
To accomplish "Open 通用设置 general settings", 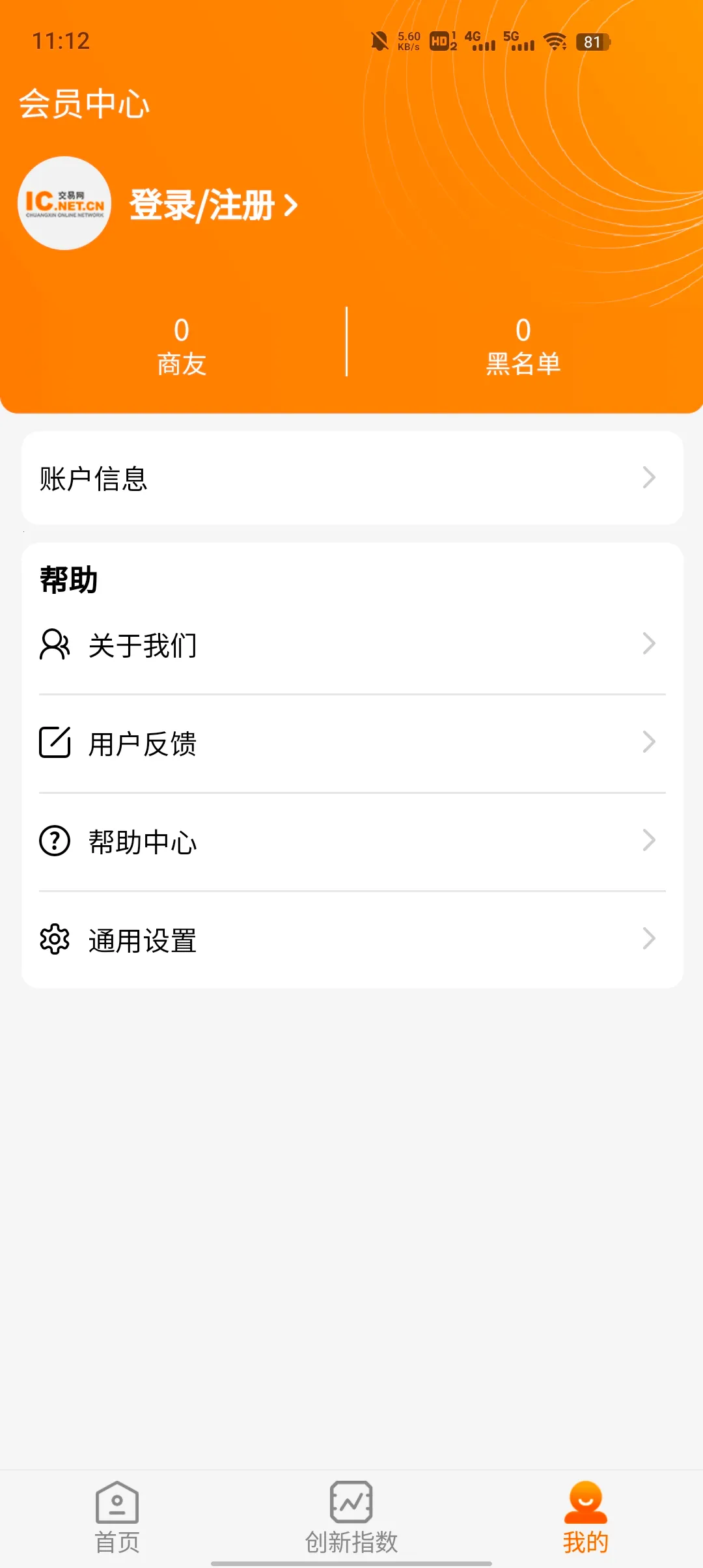I will click(x=351, y=940).
